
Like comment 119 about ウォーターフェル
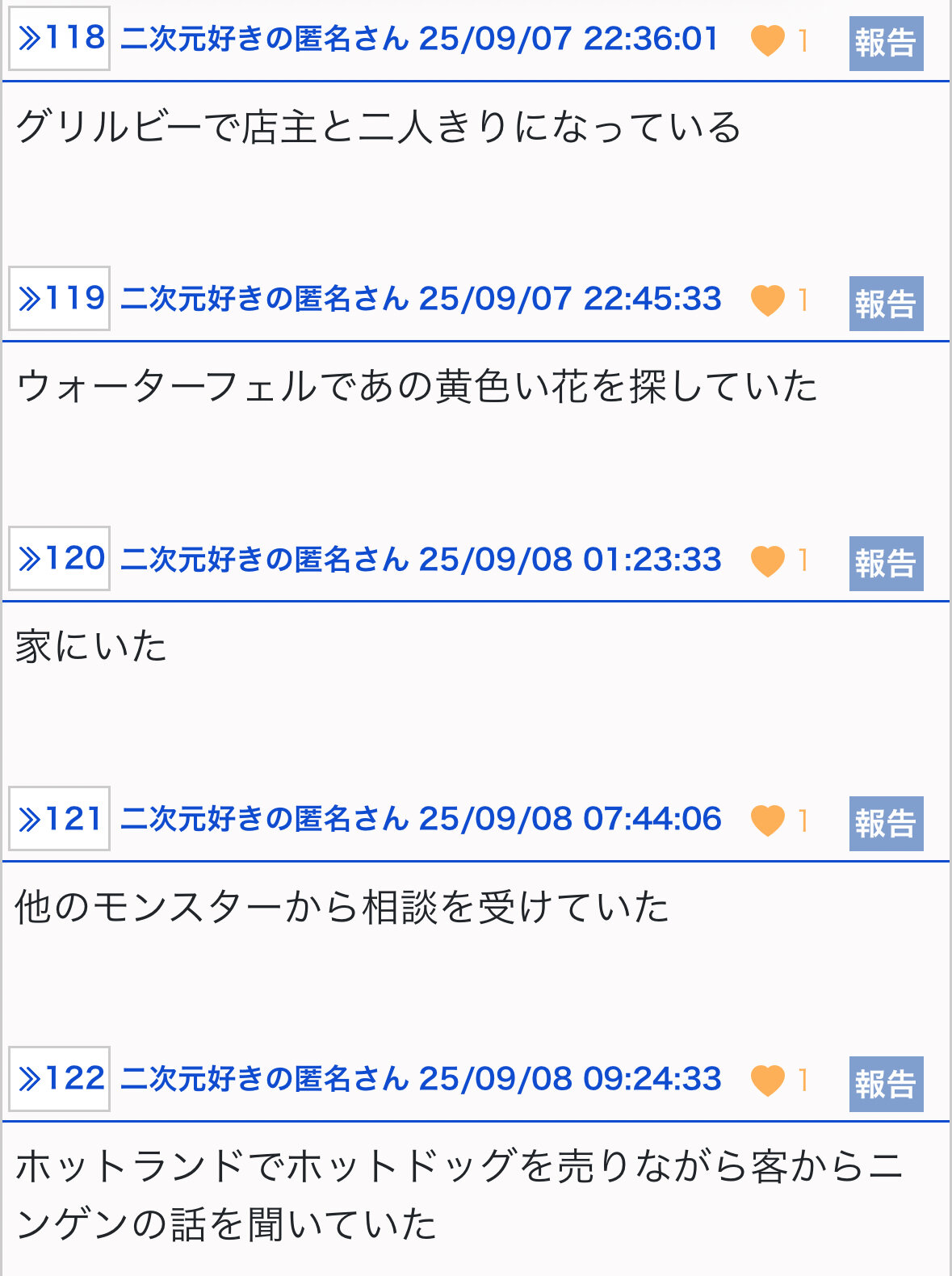(767, 300)
